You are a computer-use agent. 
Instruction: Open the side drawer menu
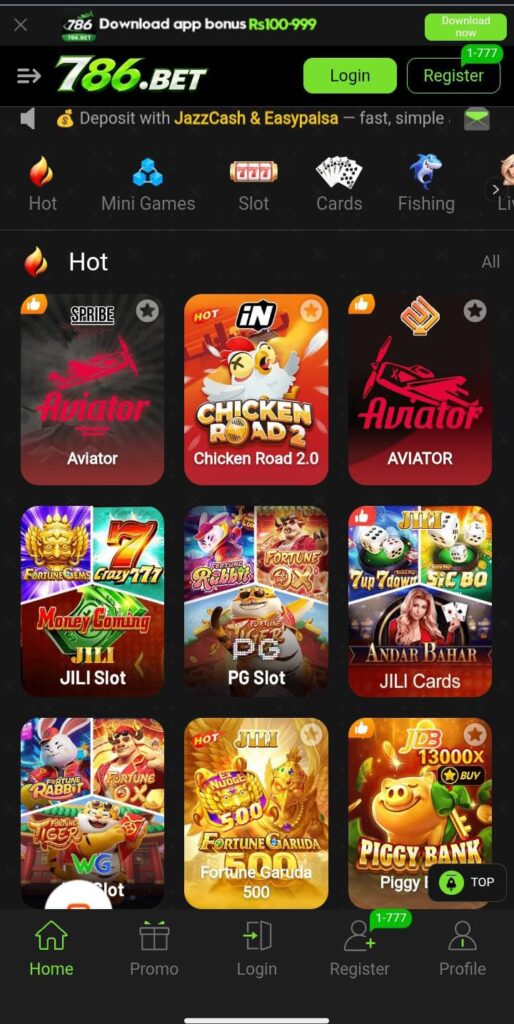point(29,76)
